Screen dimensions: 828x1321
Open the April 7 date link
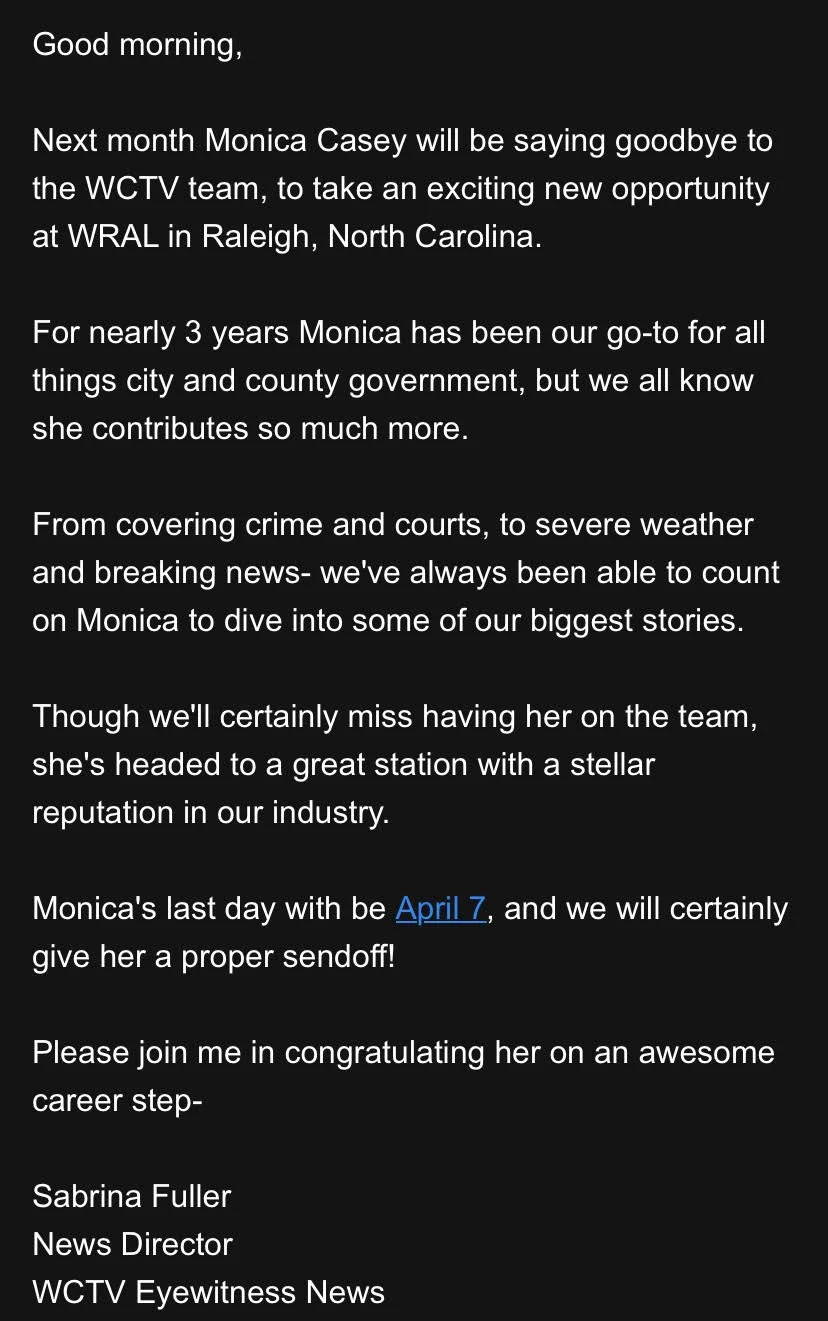(441, 908)
